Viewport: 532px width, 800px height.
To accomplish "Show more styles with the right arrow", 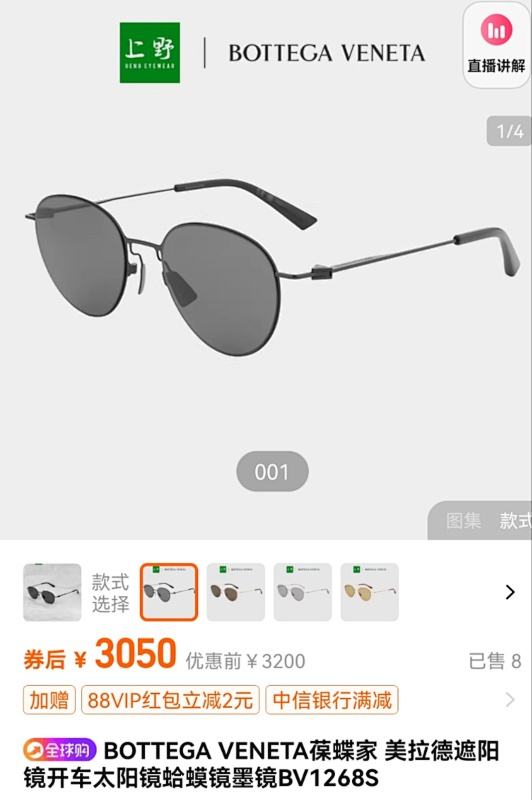I will click(510, 592).
